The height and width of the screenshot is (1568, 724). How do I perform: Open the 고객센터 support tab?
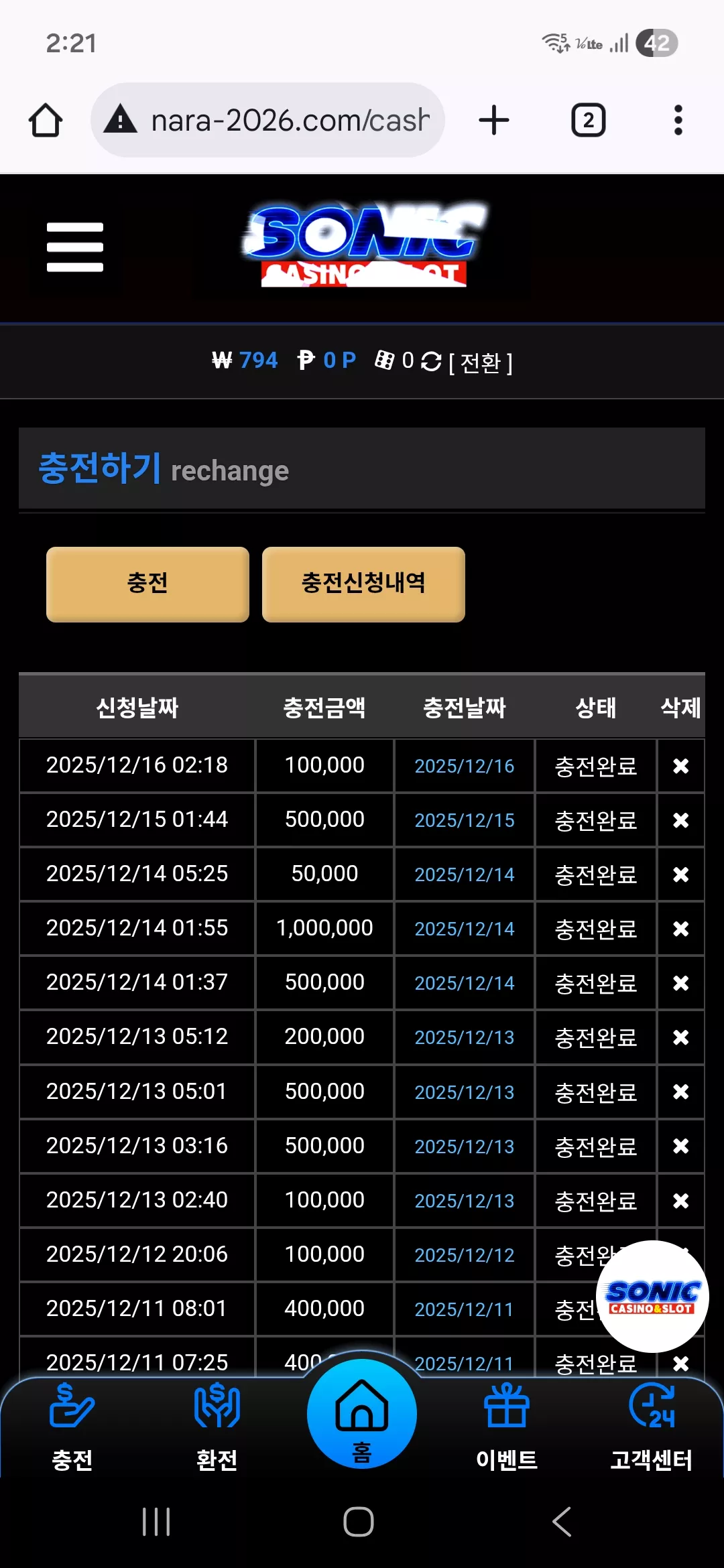[652, 1427]
